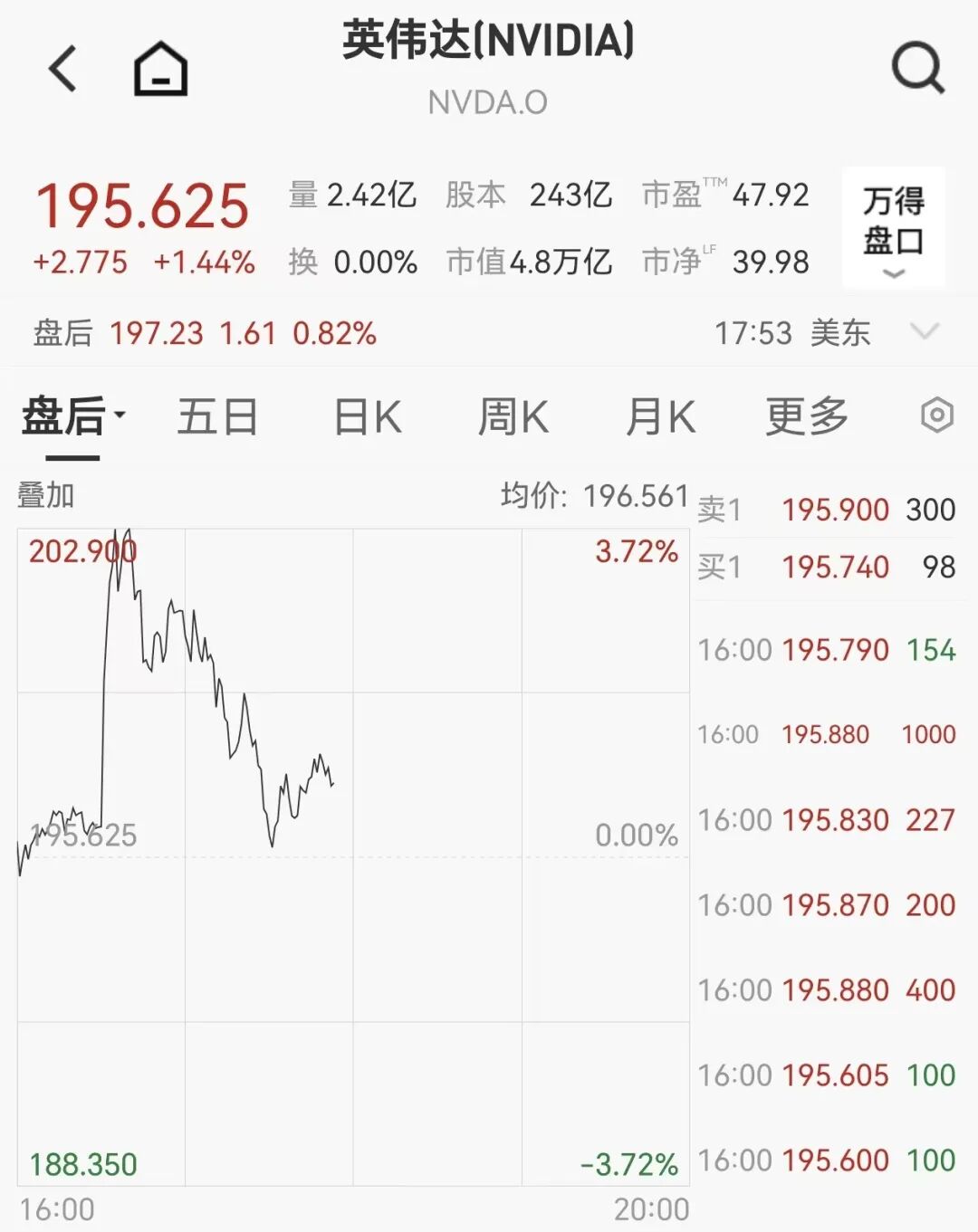Go back using the arrow icon
978x1232 pixels.
pyautogui.click(x=62, y=69)
